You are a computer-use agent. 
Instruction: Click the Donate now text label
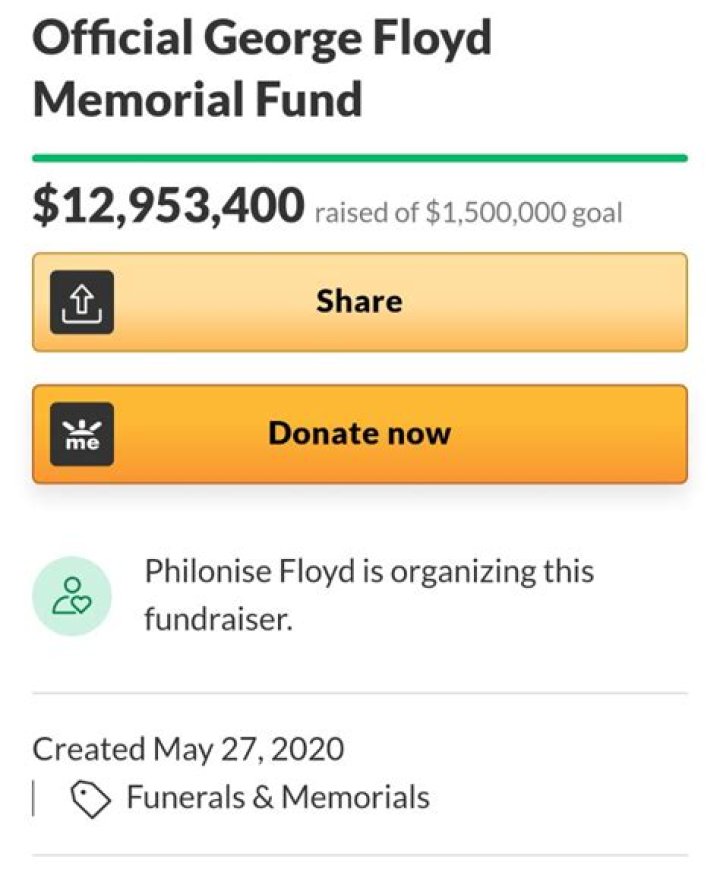tap(360, 433)
